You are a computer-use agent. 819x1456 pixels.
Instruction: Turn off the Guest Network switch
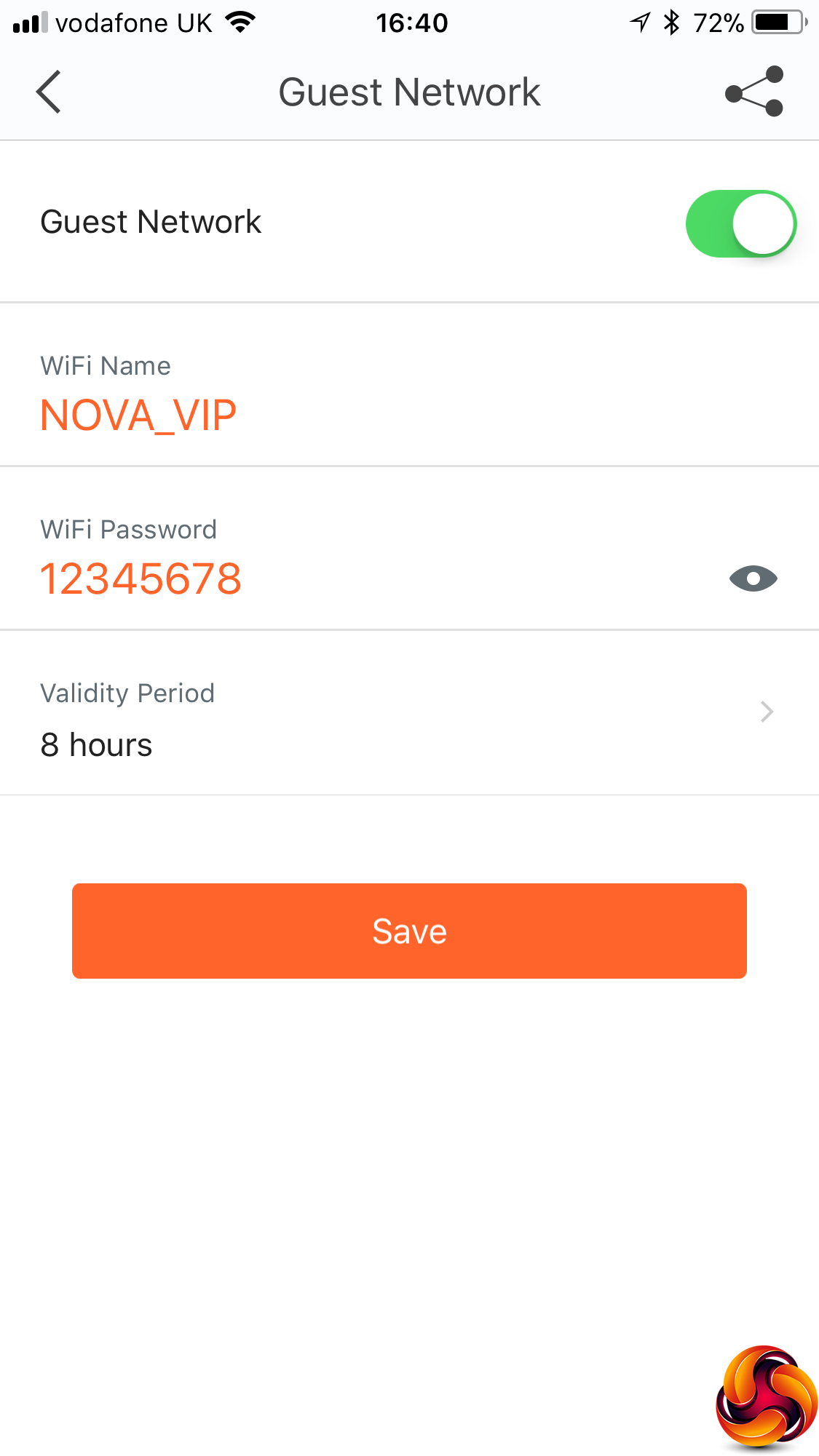click(740, 223)
